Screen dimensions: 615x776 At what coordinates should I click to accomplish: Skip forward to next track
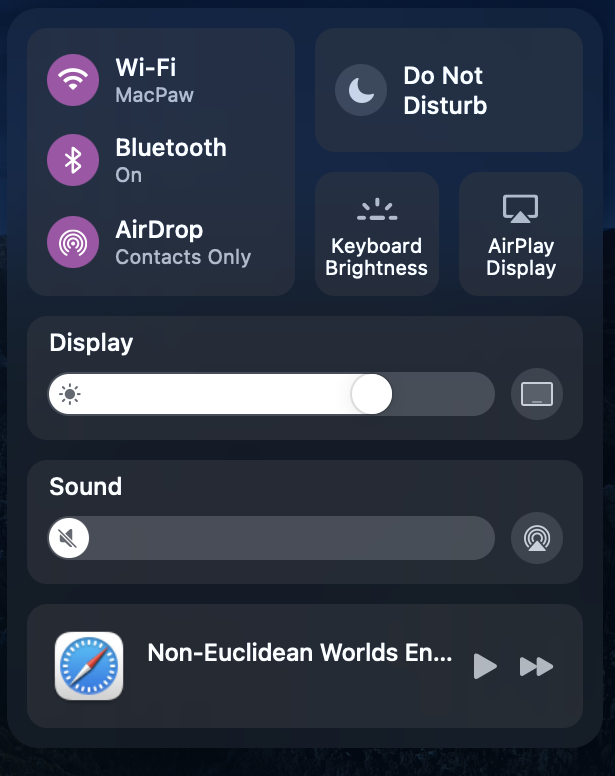[x=536, y=666]
